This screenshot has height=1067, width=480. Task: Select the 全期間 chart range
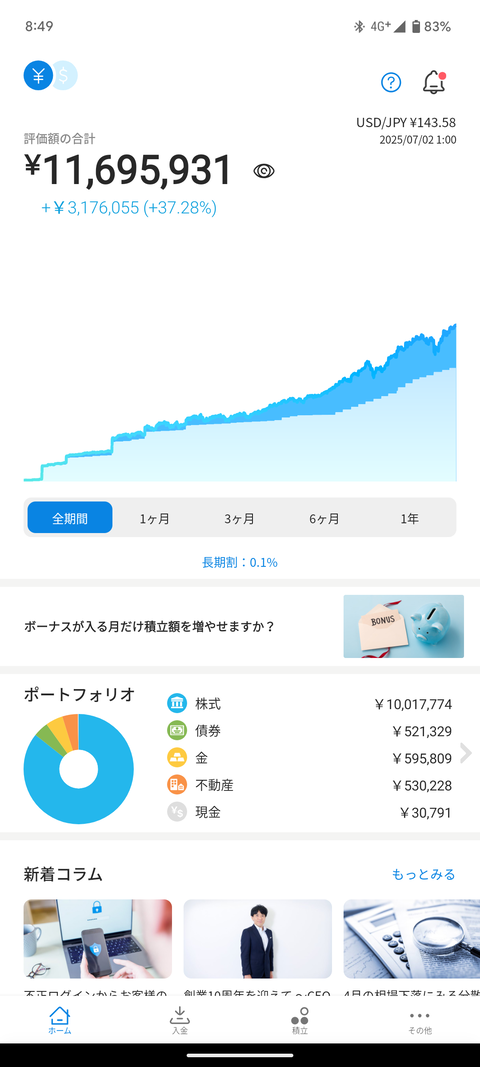click(70, 518)
